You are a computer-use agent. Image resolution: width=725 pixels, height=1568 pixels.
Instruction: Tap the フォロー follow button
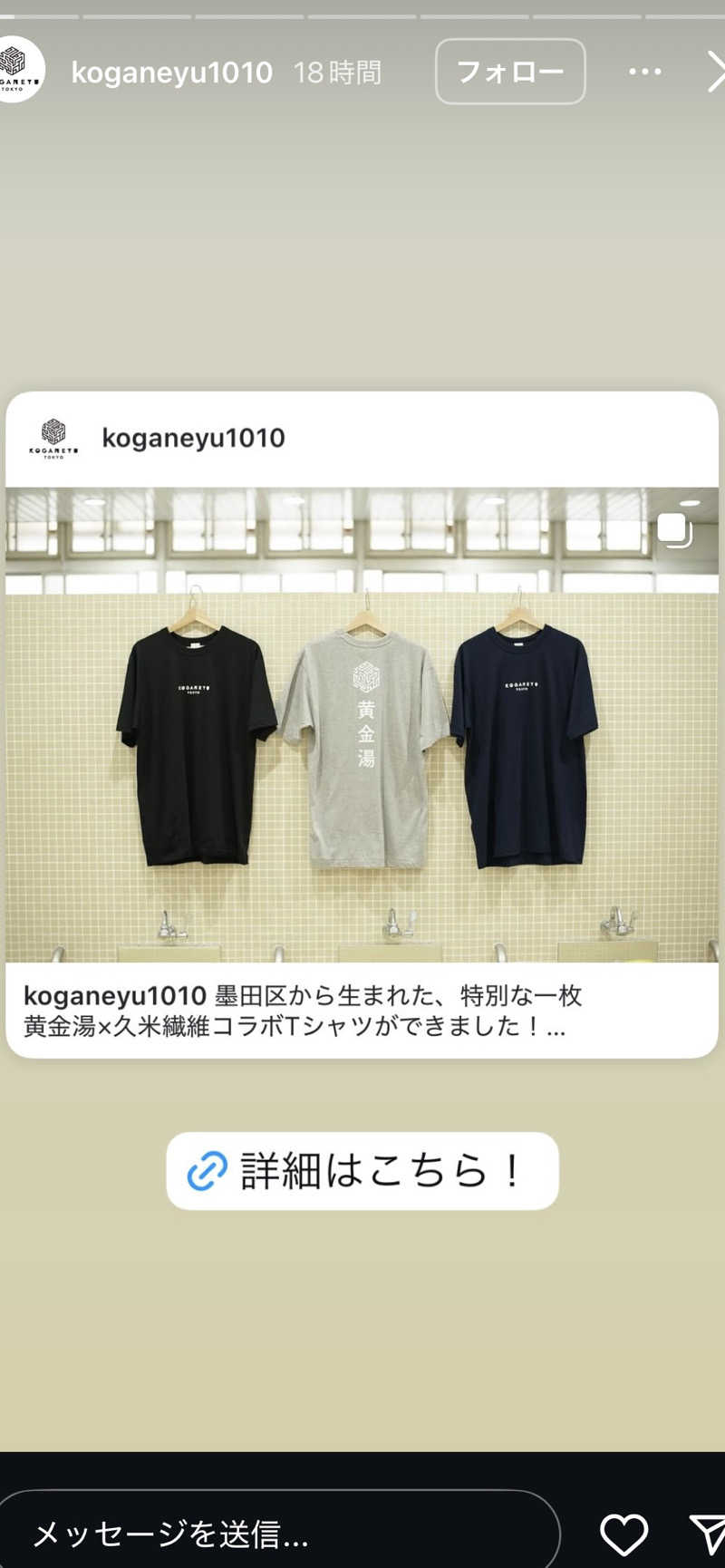pyautogui.click(x=510, y=72)
